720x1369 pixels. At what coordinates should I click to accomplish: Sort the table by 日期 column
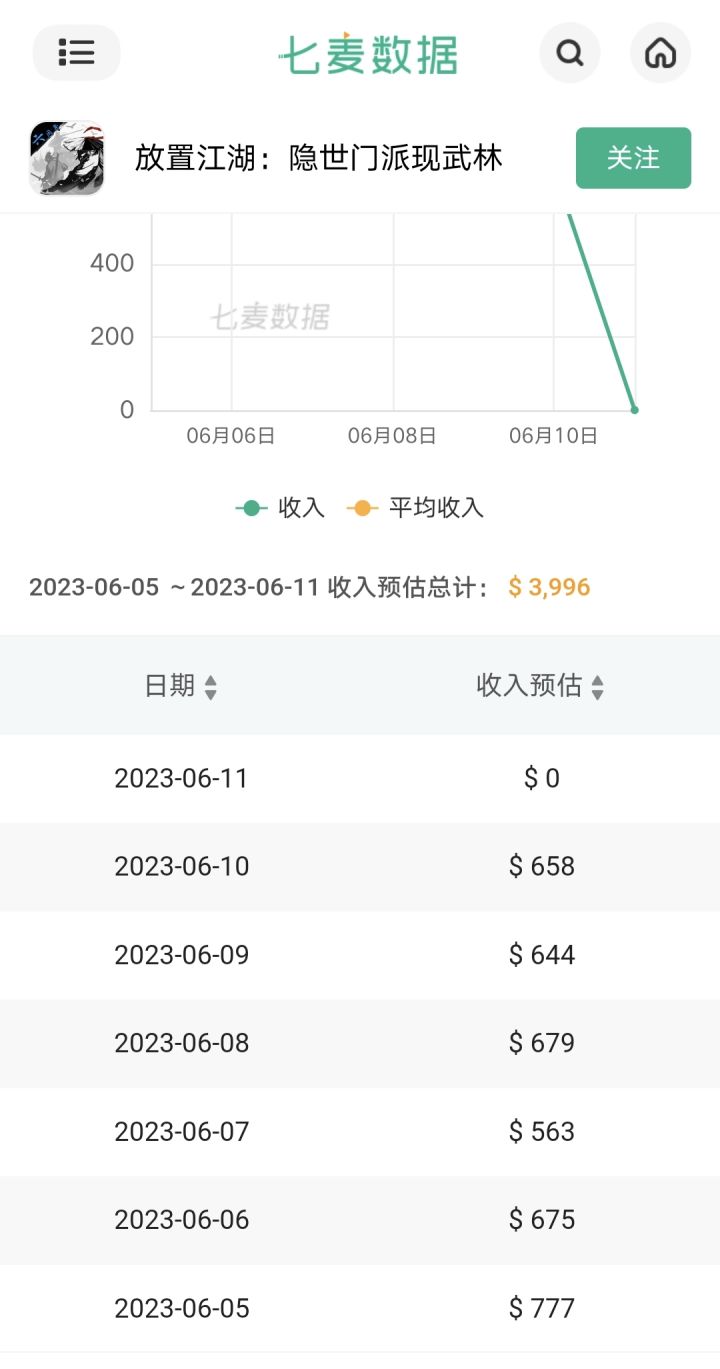point(181,686)
